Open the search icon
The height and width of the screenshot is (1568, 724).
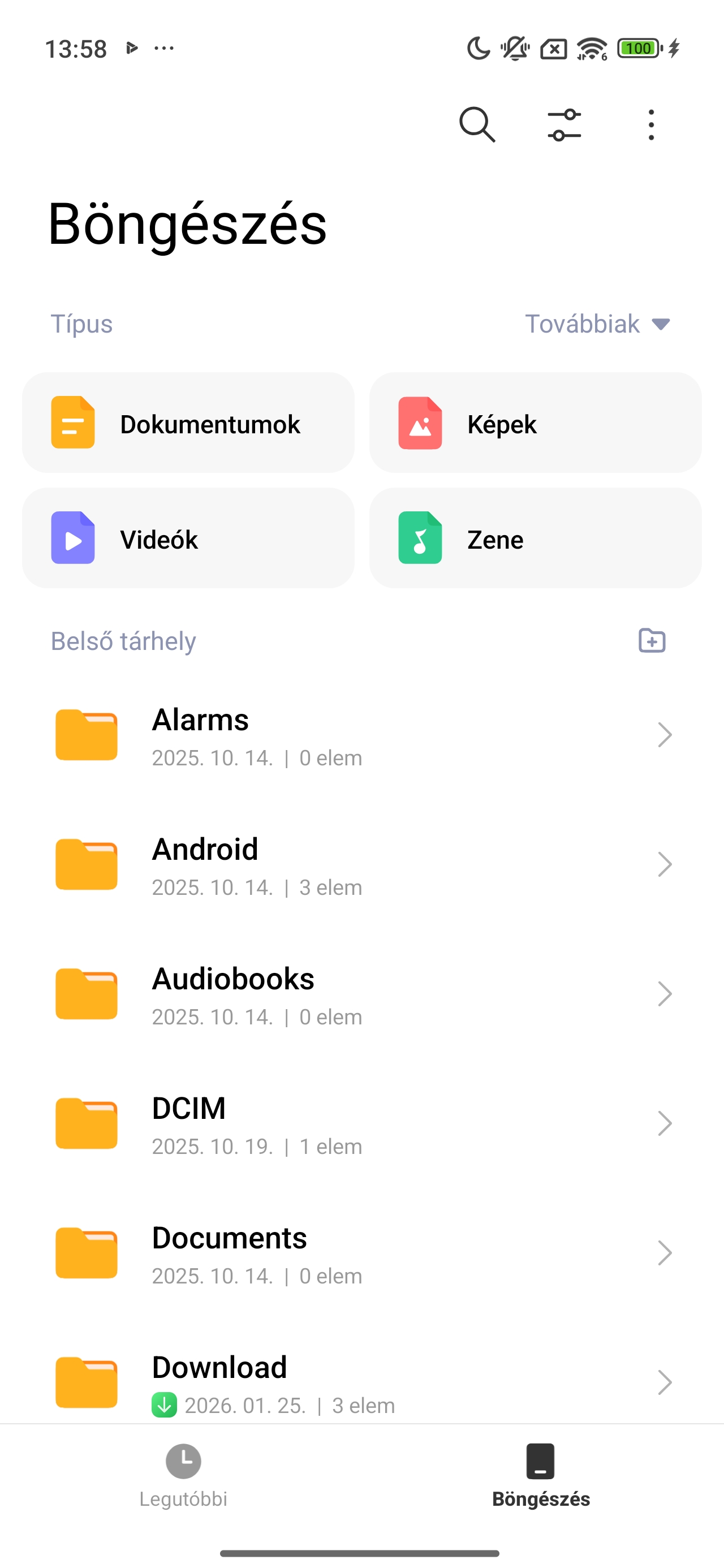(x=477, y=125)
